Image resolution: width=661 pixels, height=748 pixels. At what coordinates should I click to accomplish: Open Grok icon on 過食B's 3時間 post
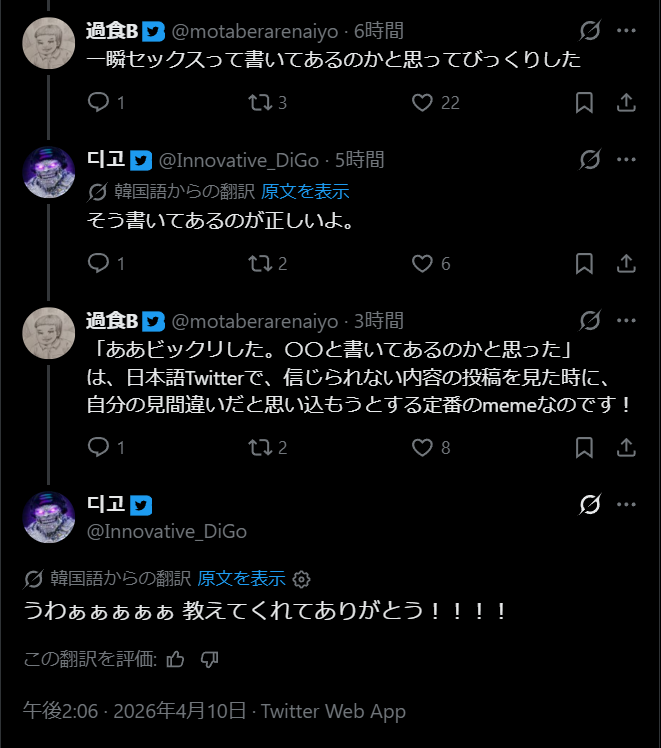590,321
